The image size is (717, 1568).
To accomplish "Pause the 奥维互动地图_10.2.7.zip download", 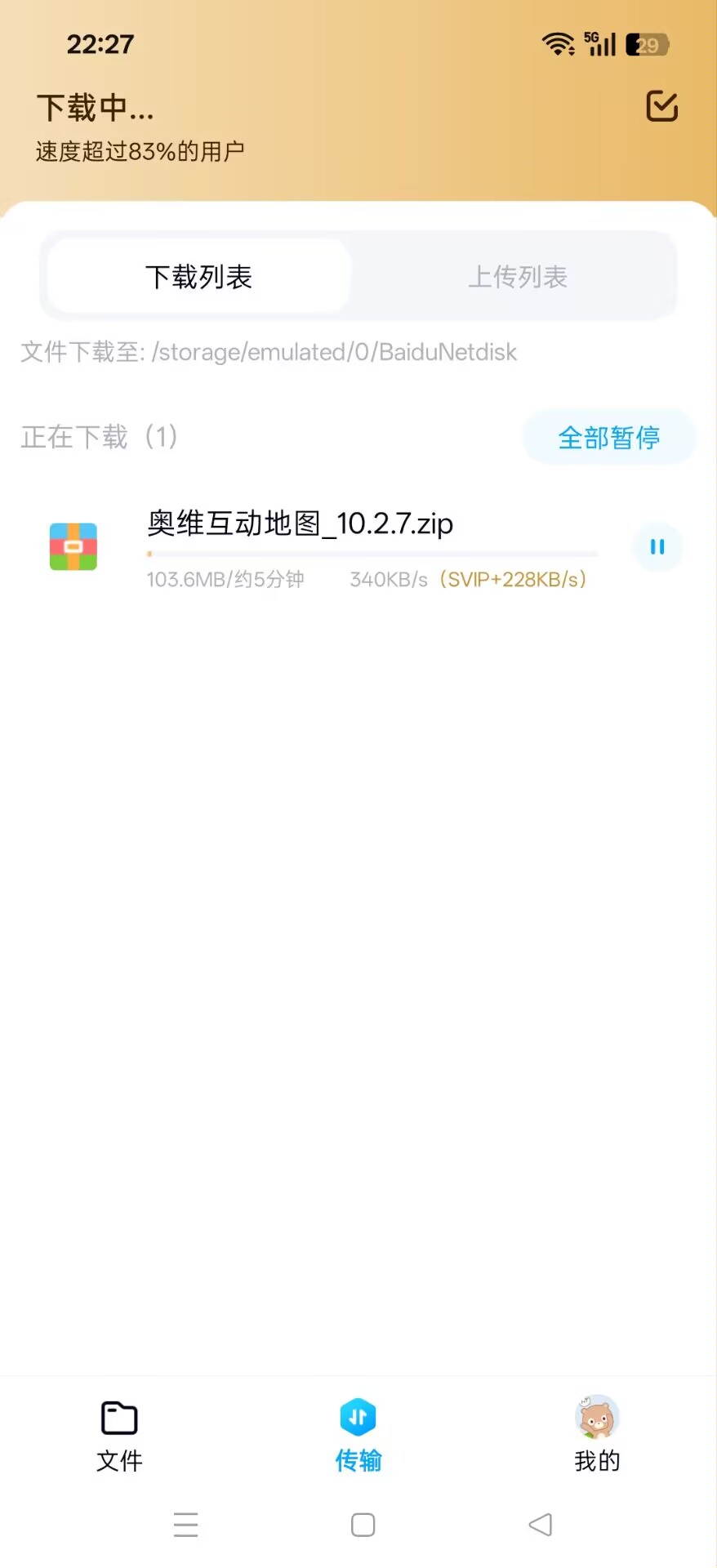I will click(x=657, y=547).
